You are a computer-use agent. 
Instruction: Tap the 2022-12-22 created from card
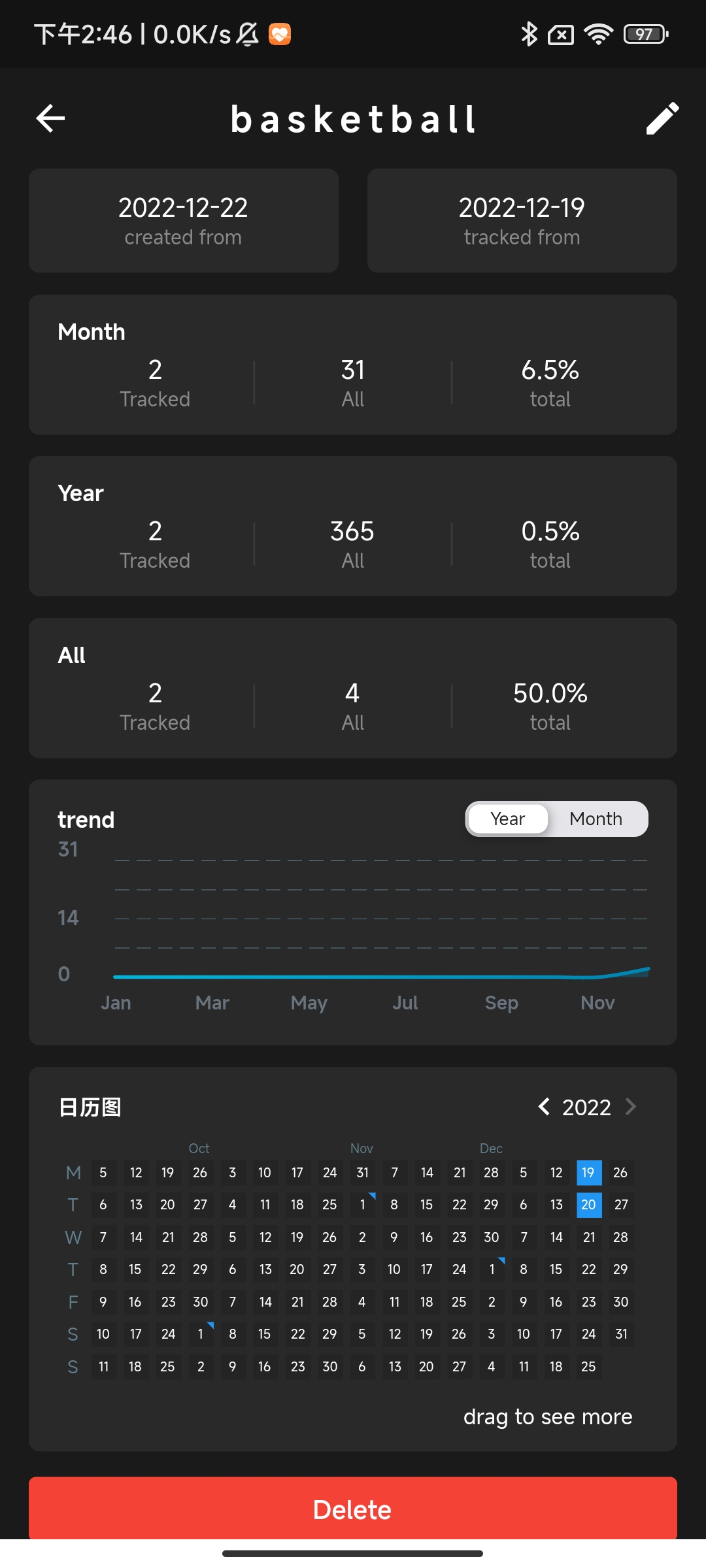point(183,220)
